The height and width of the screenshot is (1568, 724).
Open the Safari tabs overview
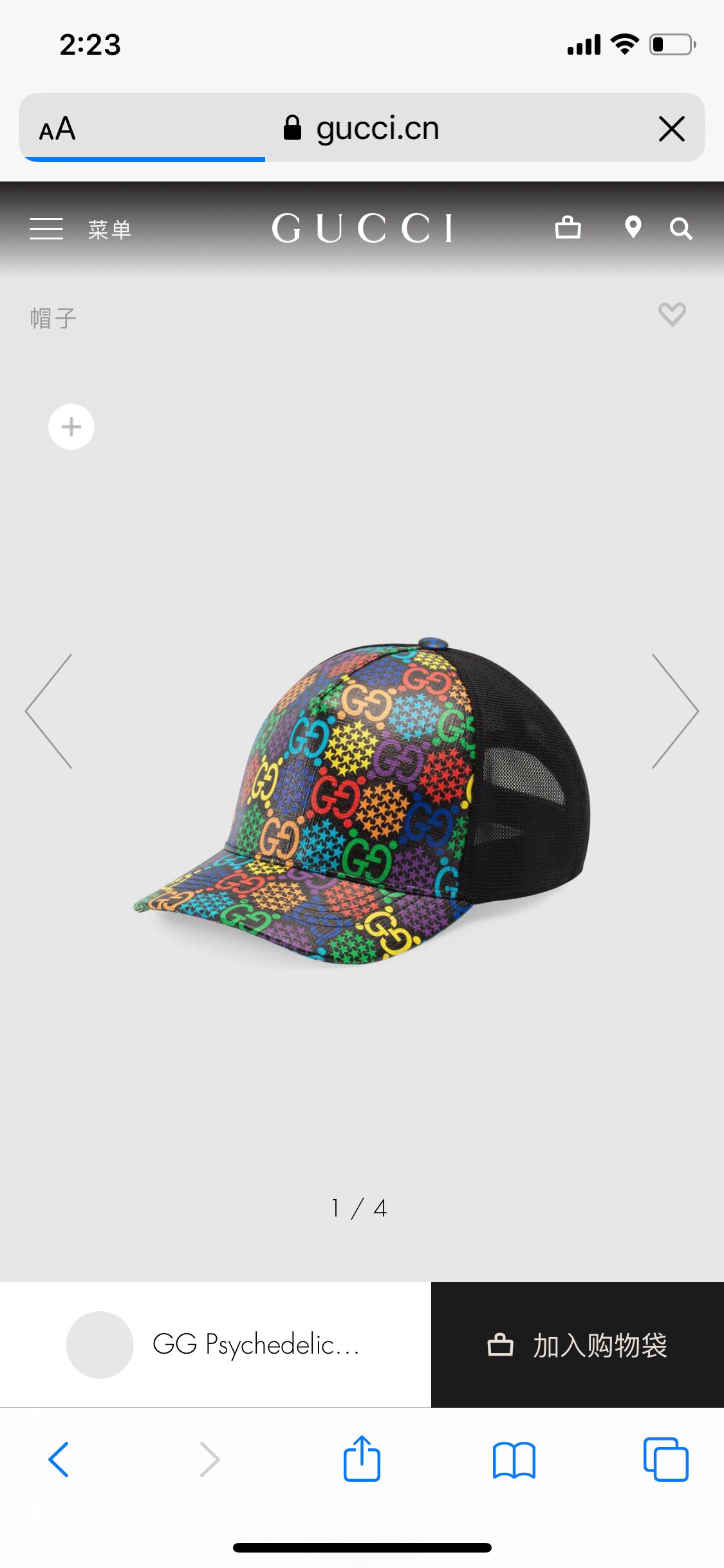[666, 1459]
